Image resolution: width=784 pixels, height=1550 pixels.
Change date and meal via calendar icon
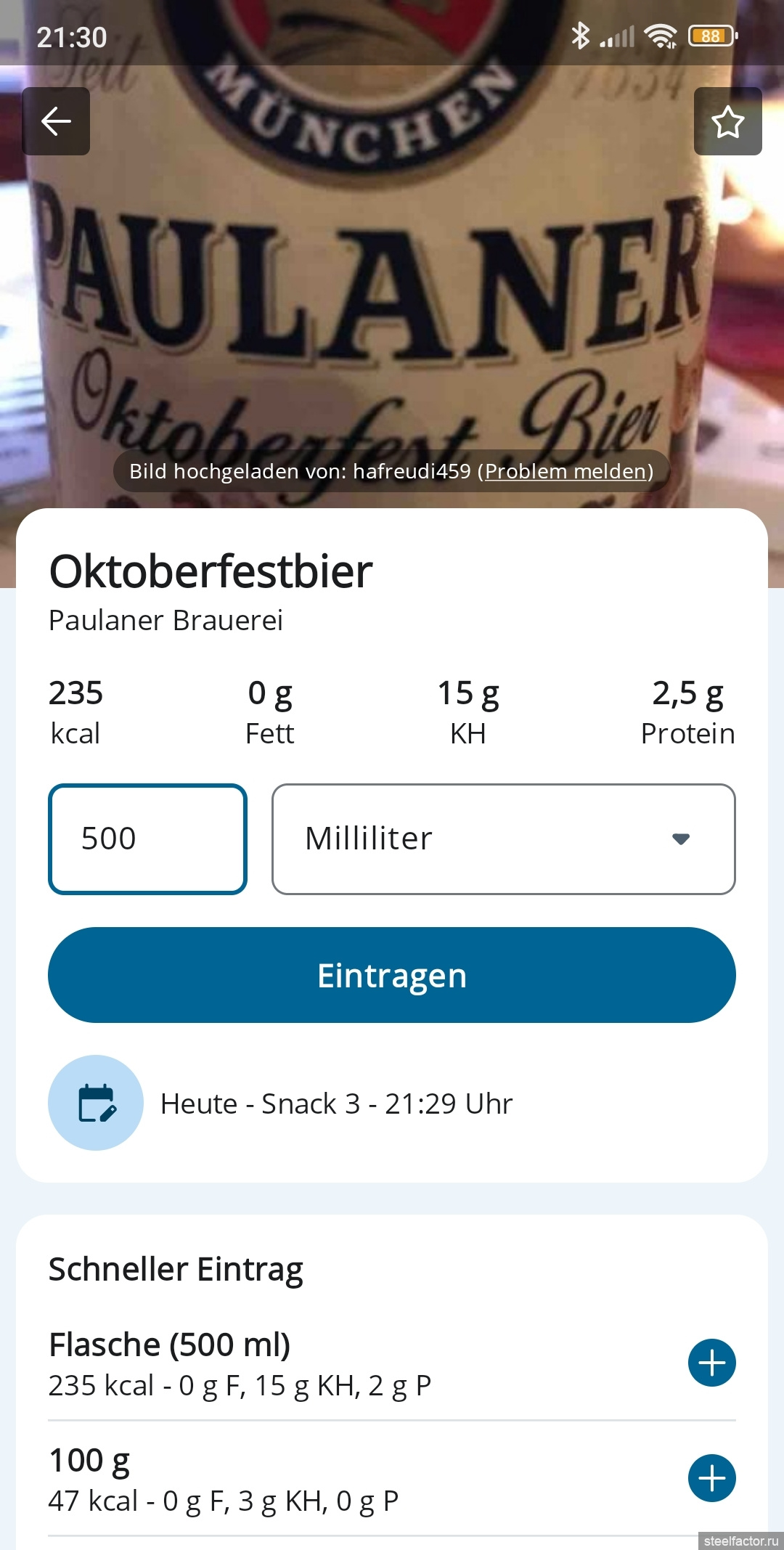pos(96,1103)
